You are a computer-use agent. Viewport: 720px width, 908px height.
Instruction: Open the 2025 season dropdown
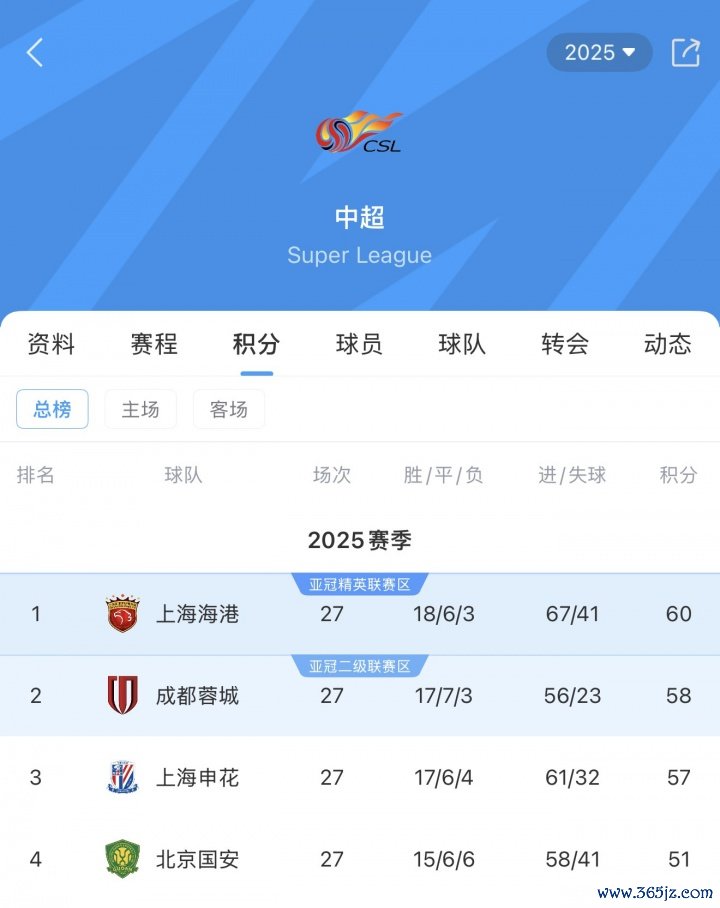[x=599, y=53]
